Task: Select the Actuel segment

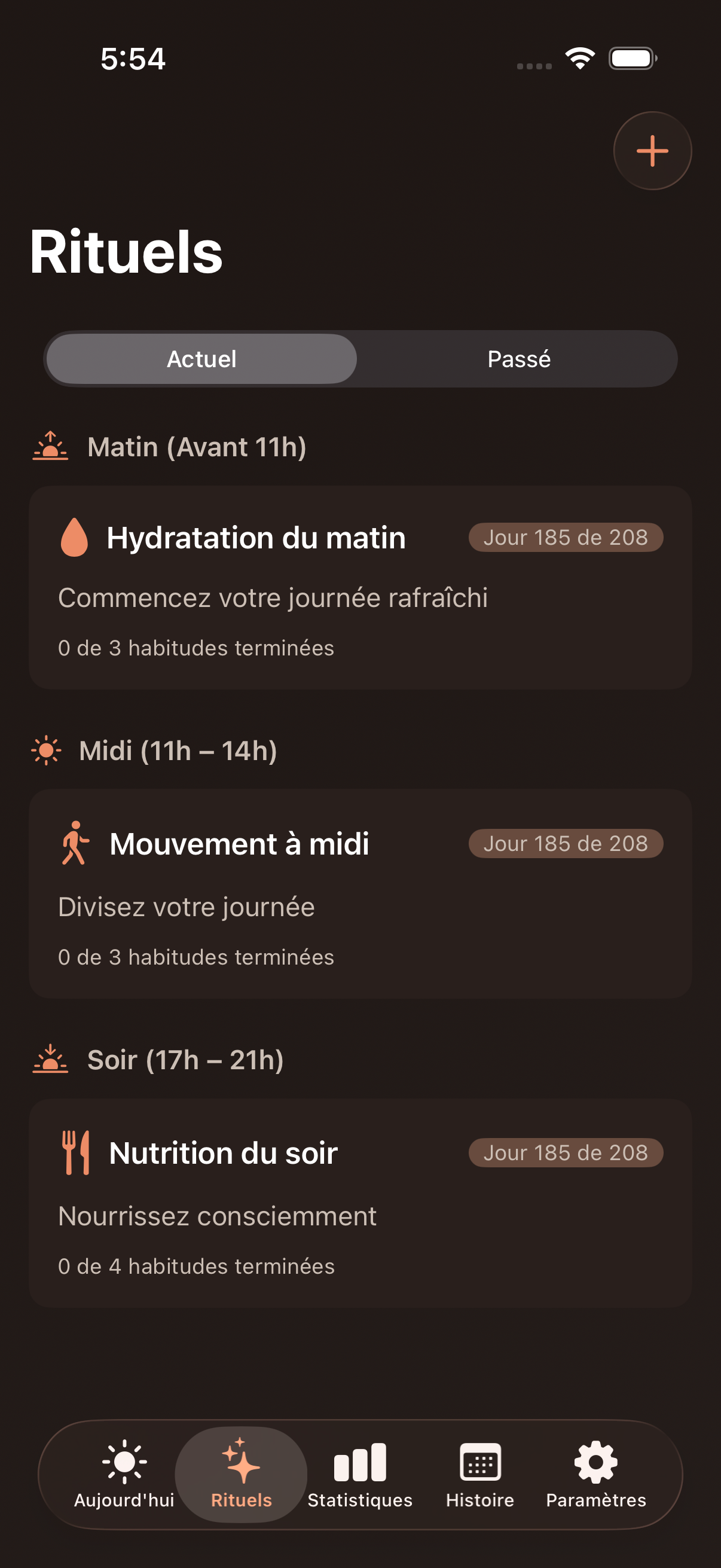Action: (x=202, y=359)
